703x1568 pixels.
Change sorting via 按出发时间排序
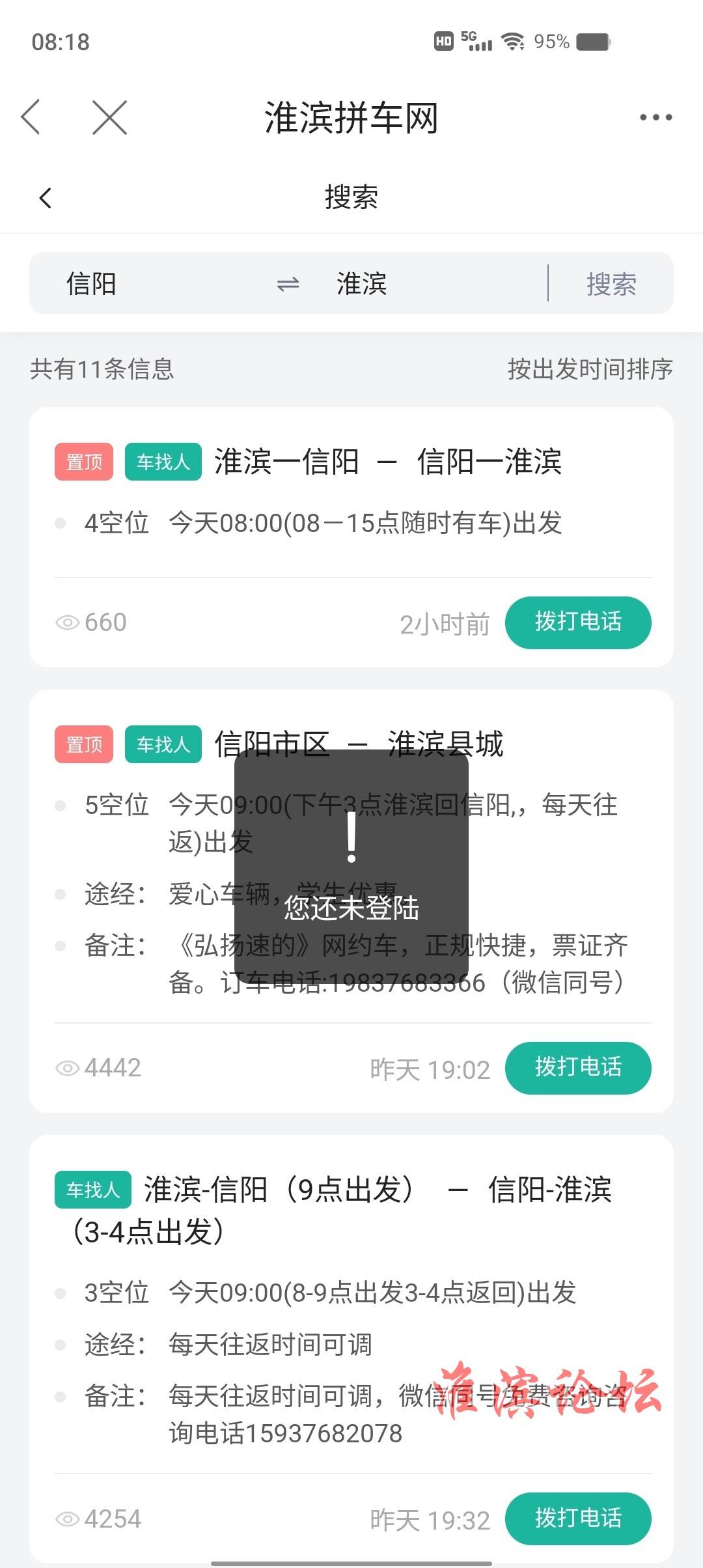click(x=590, y=369)
